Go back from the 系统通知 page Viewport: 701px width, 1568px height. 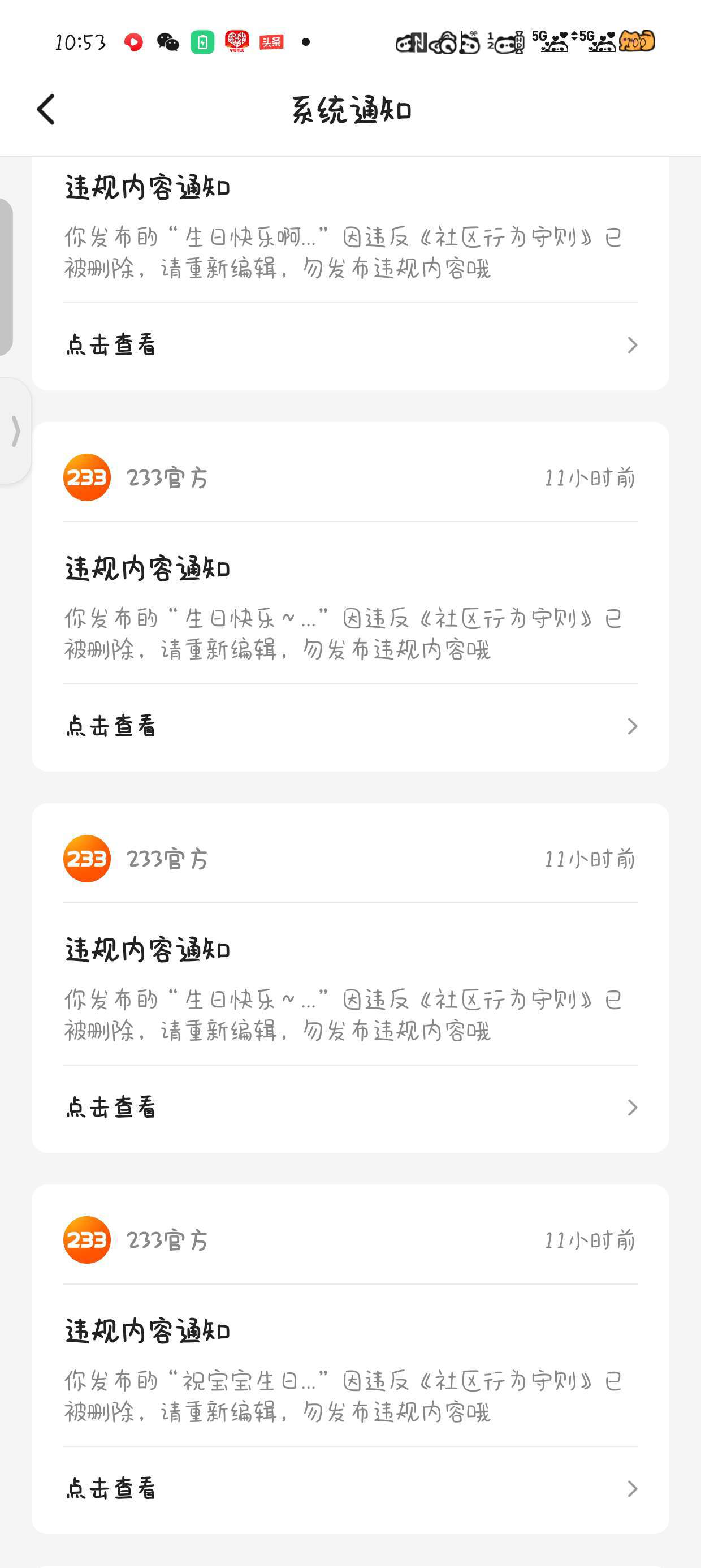(x=46, y=110)
